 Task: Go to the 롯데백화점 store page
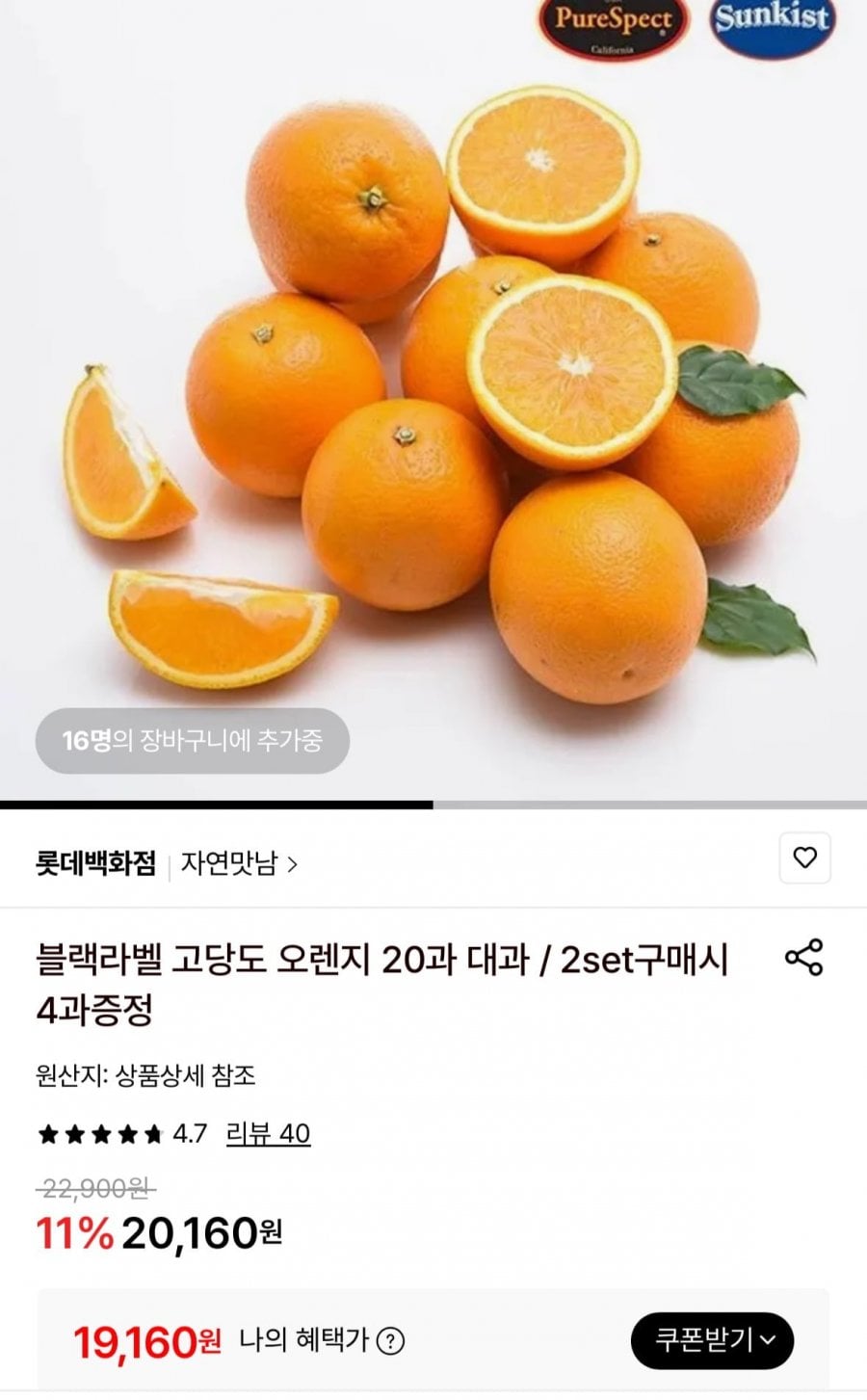pyautogui.click(x=93, y=864)
